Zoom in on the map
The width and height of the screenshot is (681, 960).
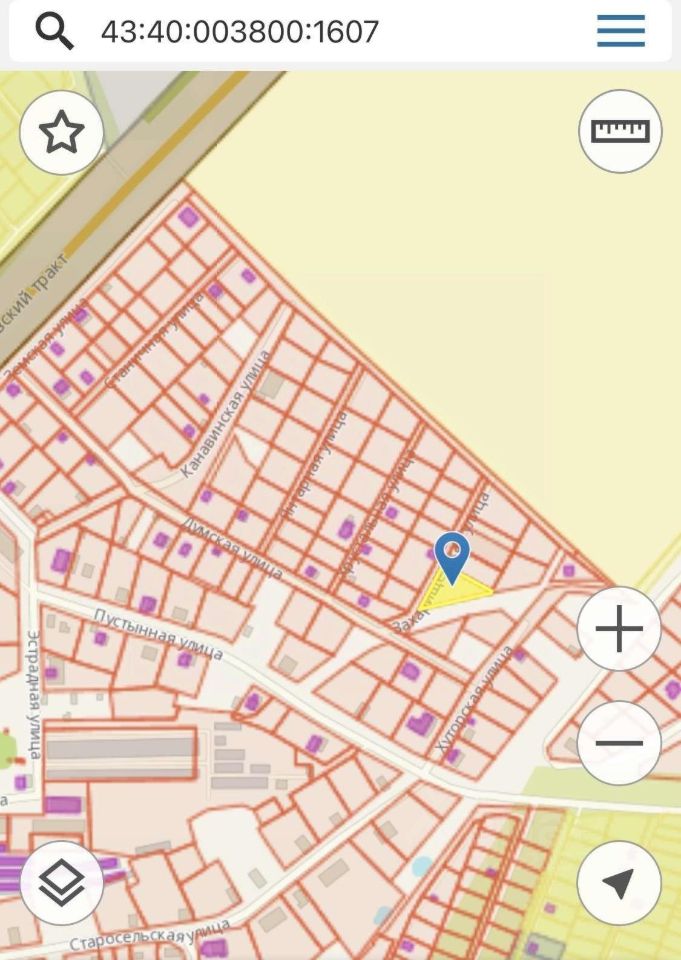coord(619,629)
